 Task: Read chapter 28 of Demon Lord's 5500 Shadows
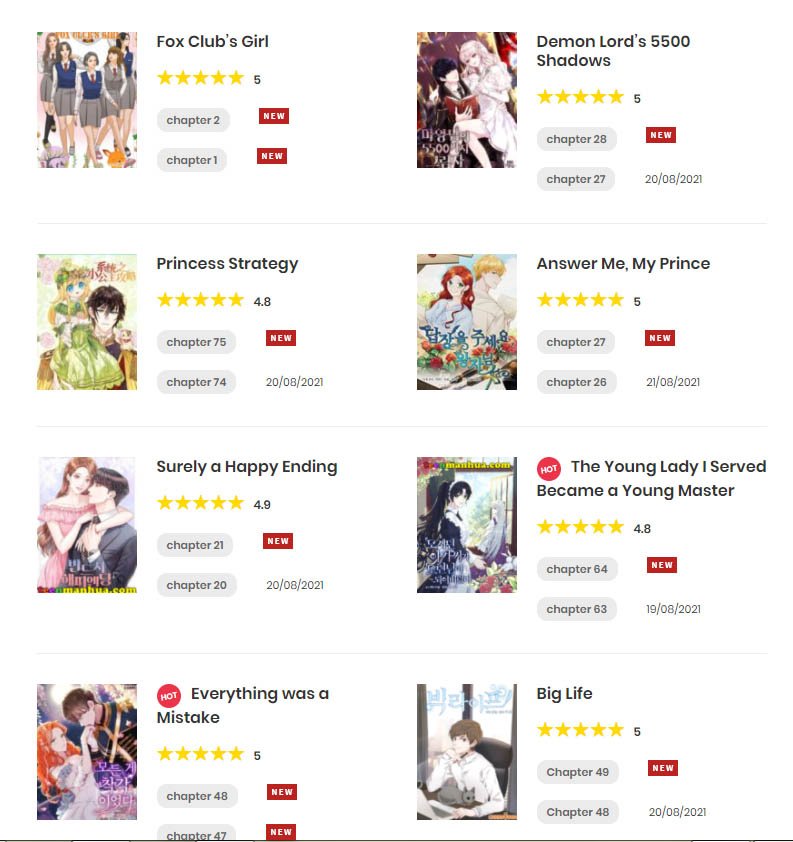point(576,139)
